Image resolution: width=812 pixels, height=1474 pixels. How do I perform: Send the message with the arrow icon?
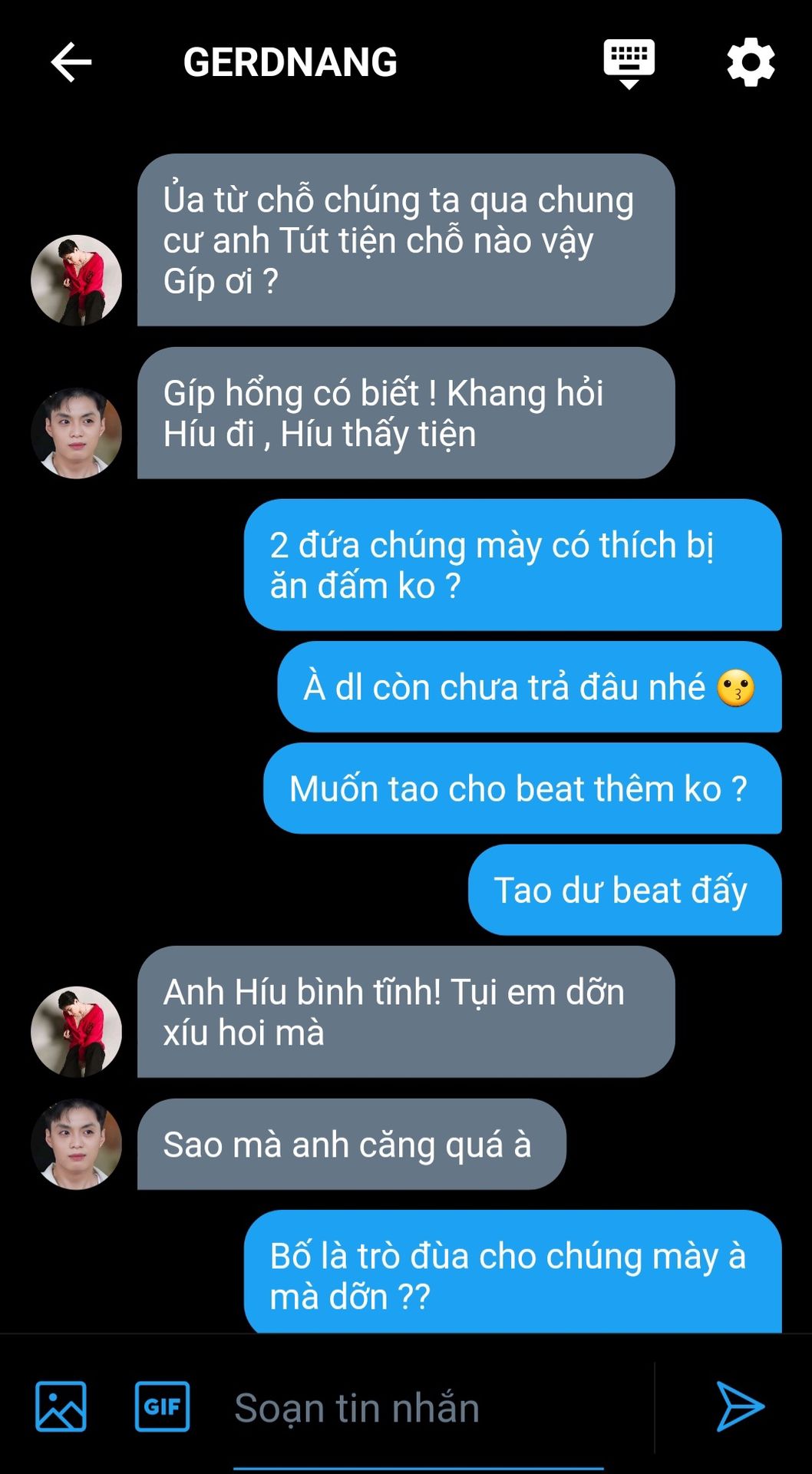(x=739, y=1406)
